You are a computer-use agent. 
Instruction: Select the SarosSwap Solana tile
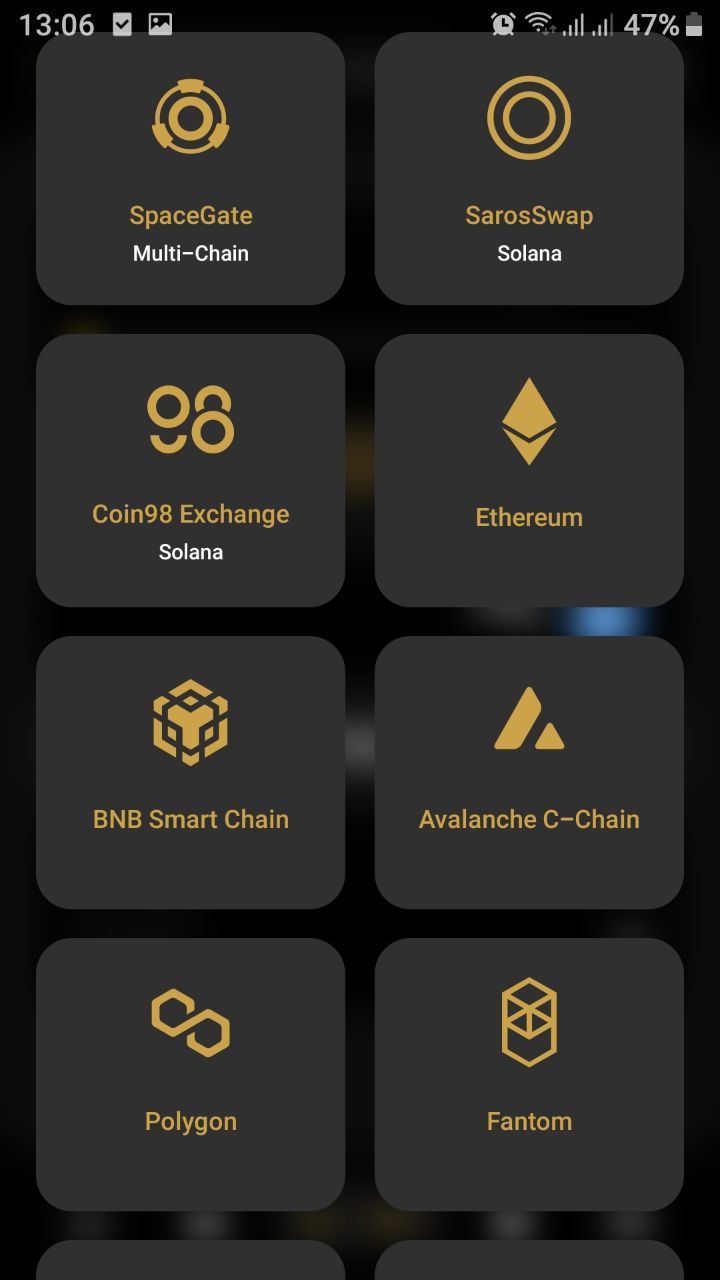pyautogui.click(x=529, y=168)
